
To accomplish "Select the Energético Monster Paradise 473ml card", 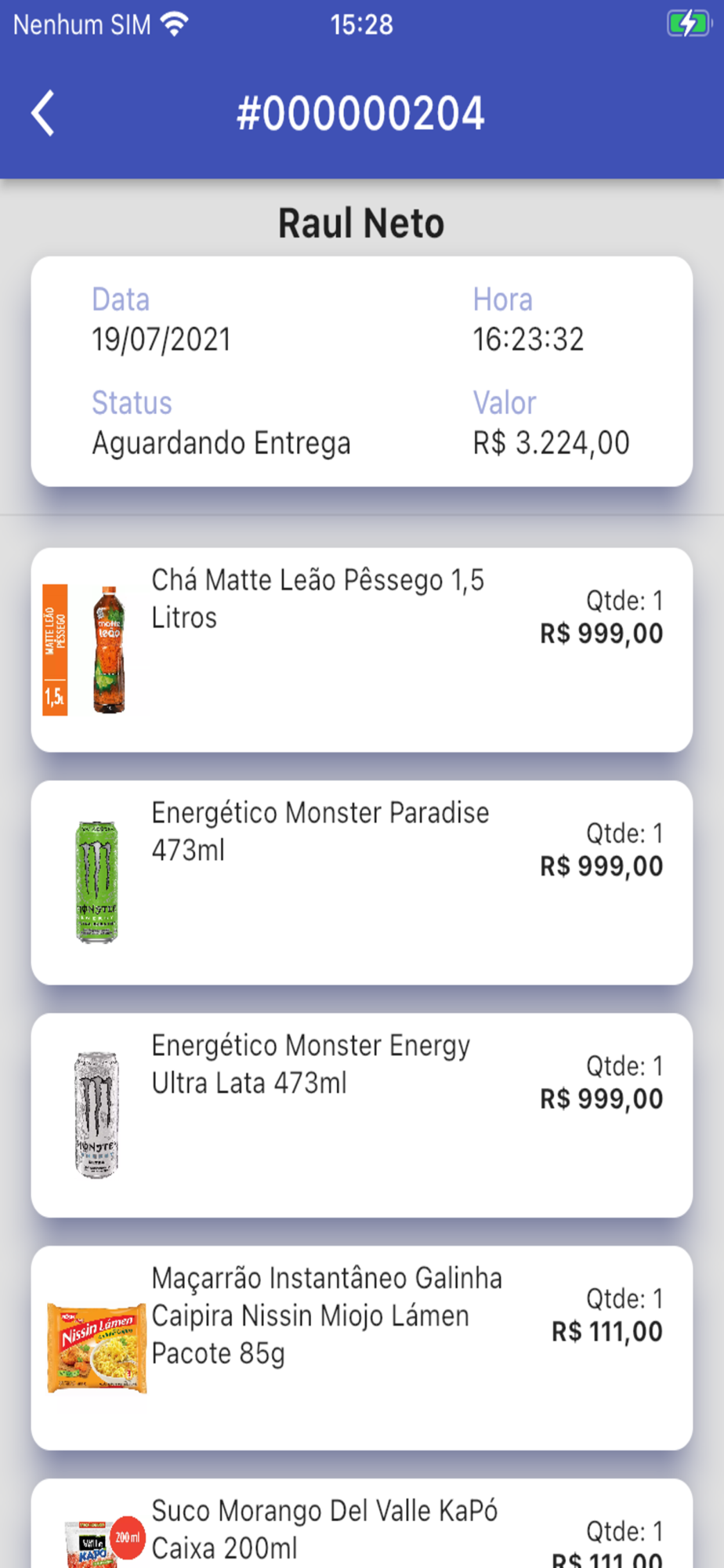I will 362,883.
